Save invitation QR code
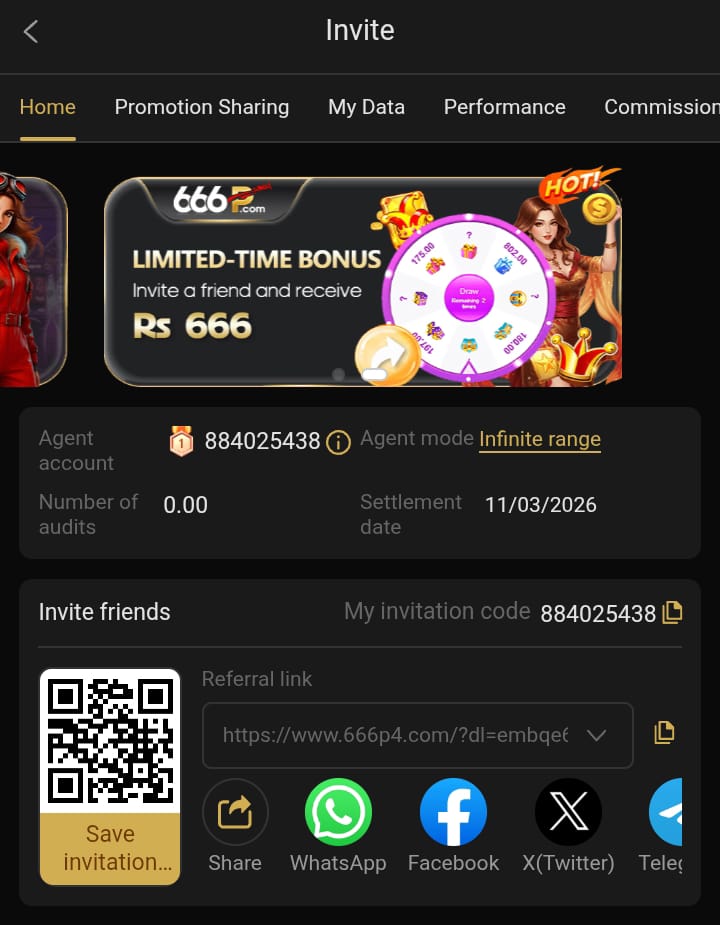Viewport: 720px width, 925px height. 110,847
